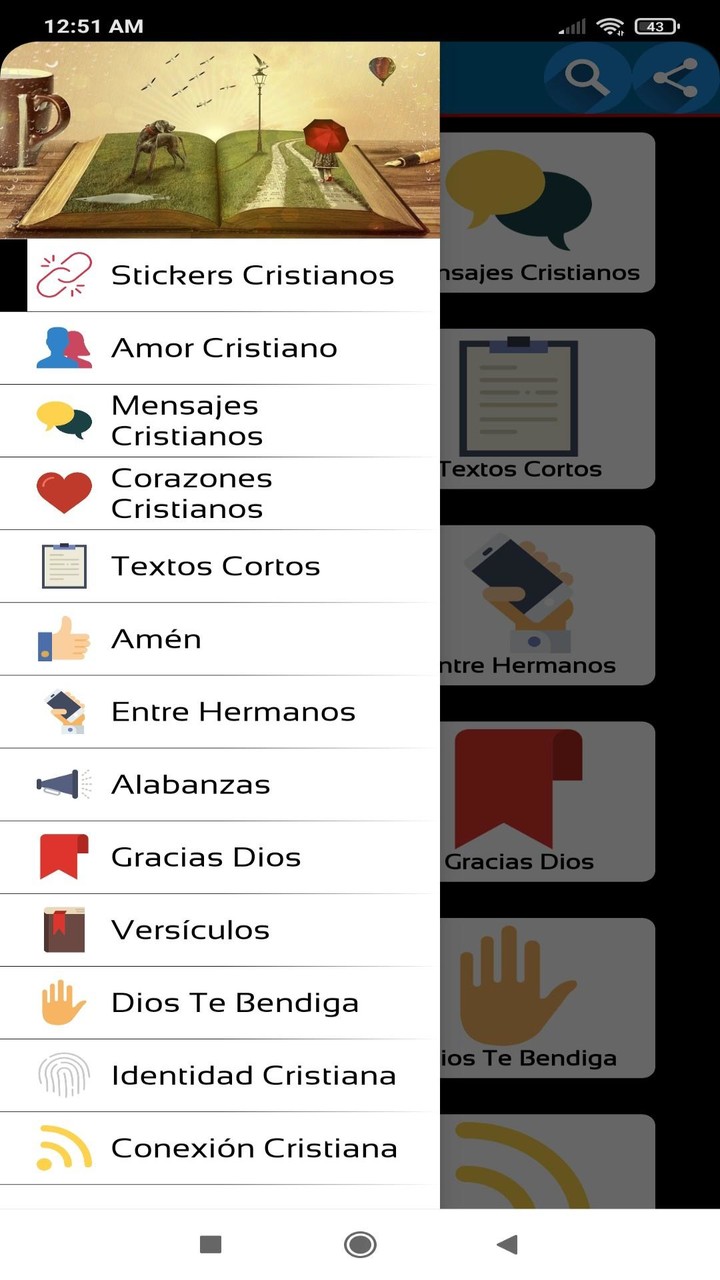
Task: Tap the bookmark icon beside Gracias Dios
Action: (64, 857)
